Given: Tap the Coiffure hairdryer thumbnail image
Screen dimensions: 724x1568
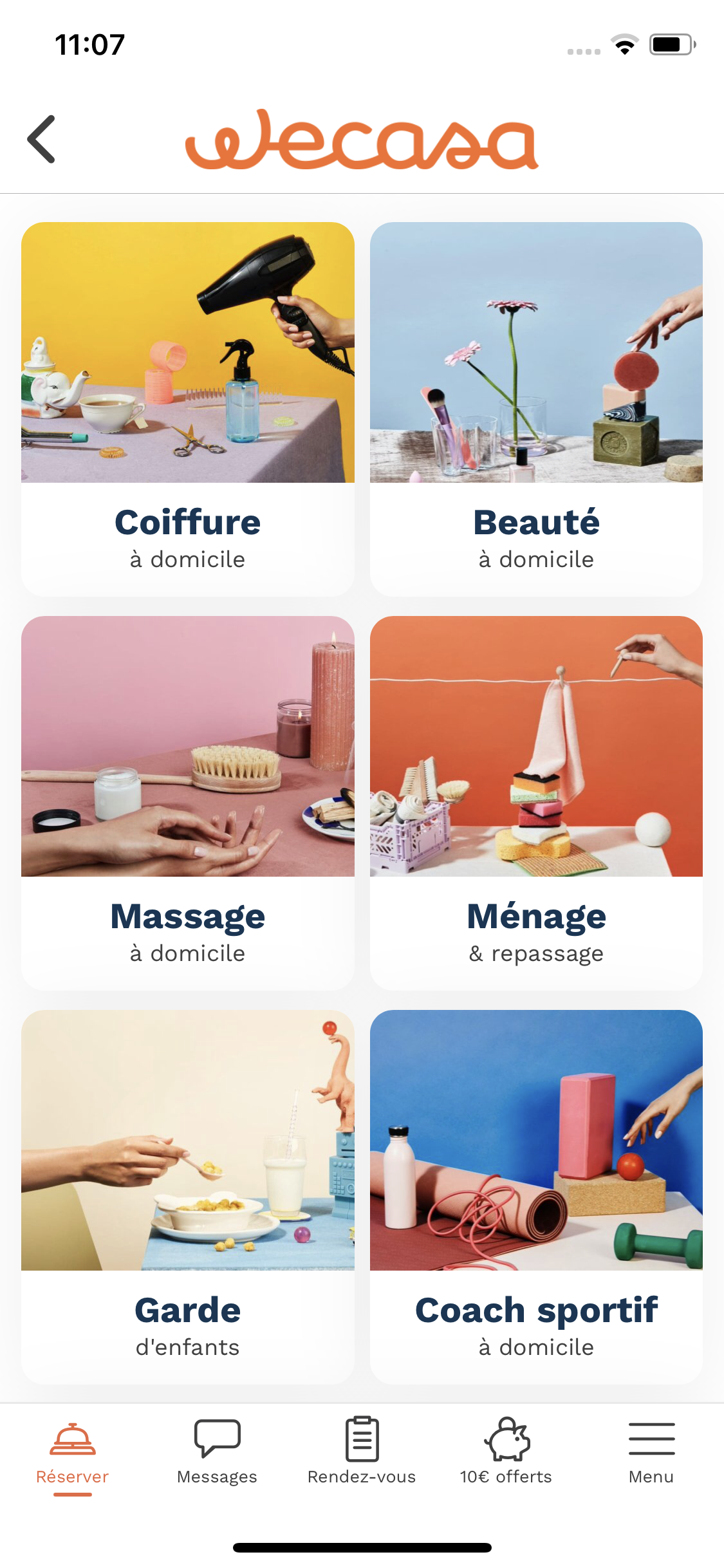Looking at the screenshot, I should point(188,353).
